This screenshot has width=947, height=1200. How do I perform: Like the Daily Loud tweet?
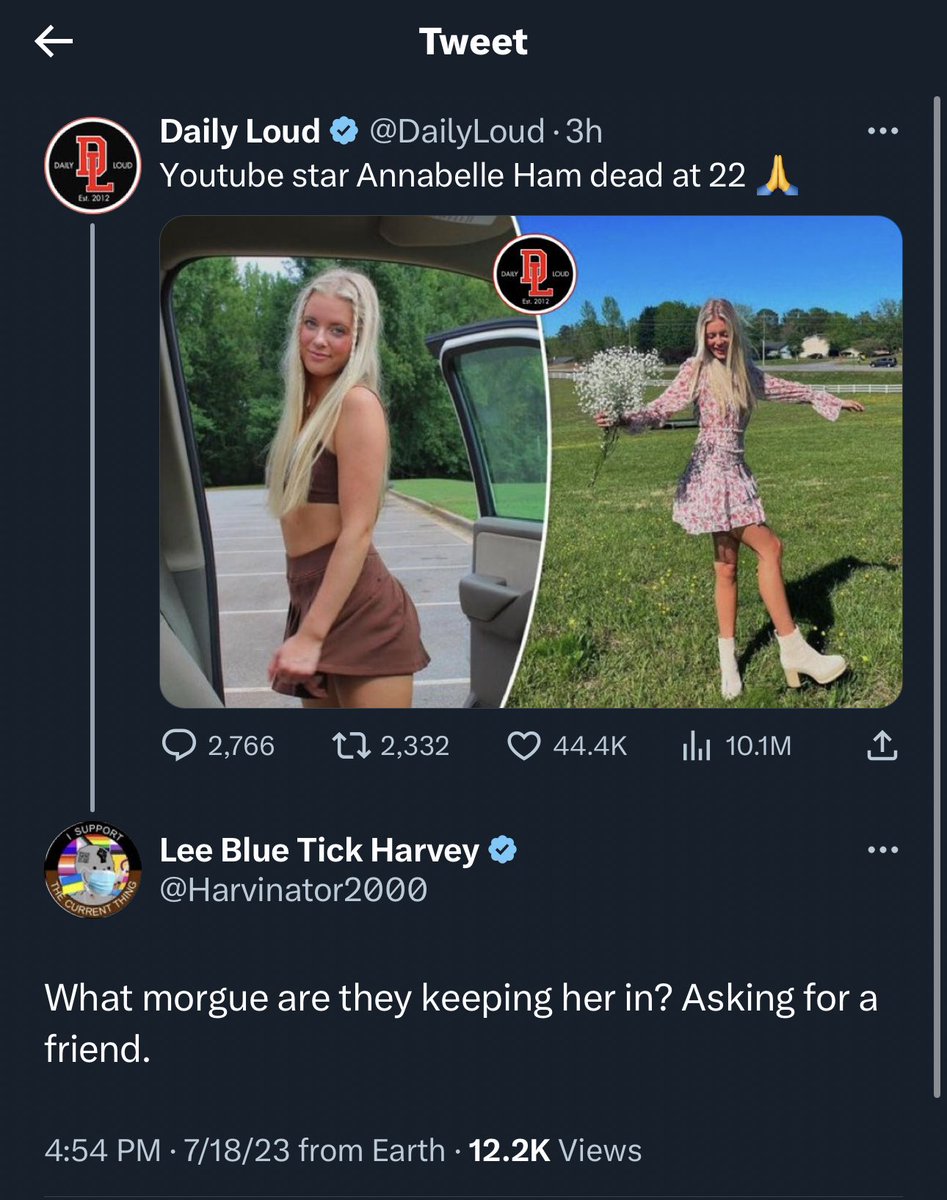(x=568, y=745)
